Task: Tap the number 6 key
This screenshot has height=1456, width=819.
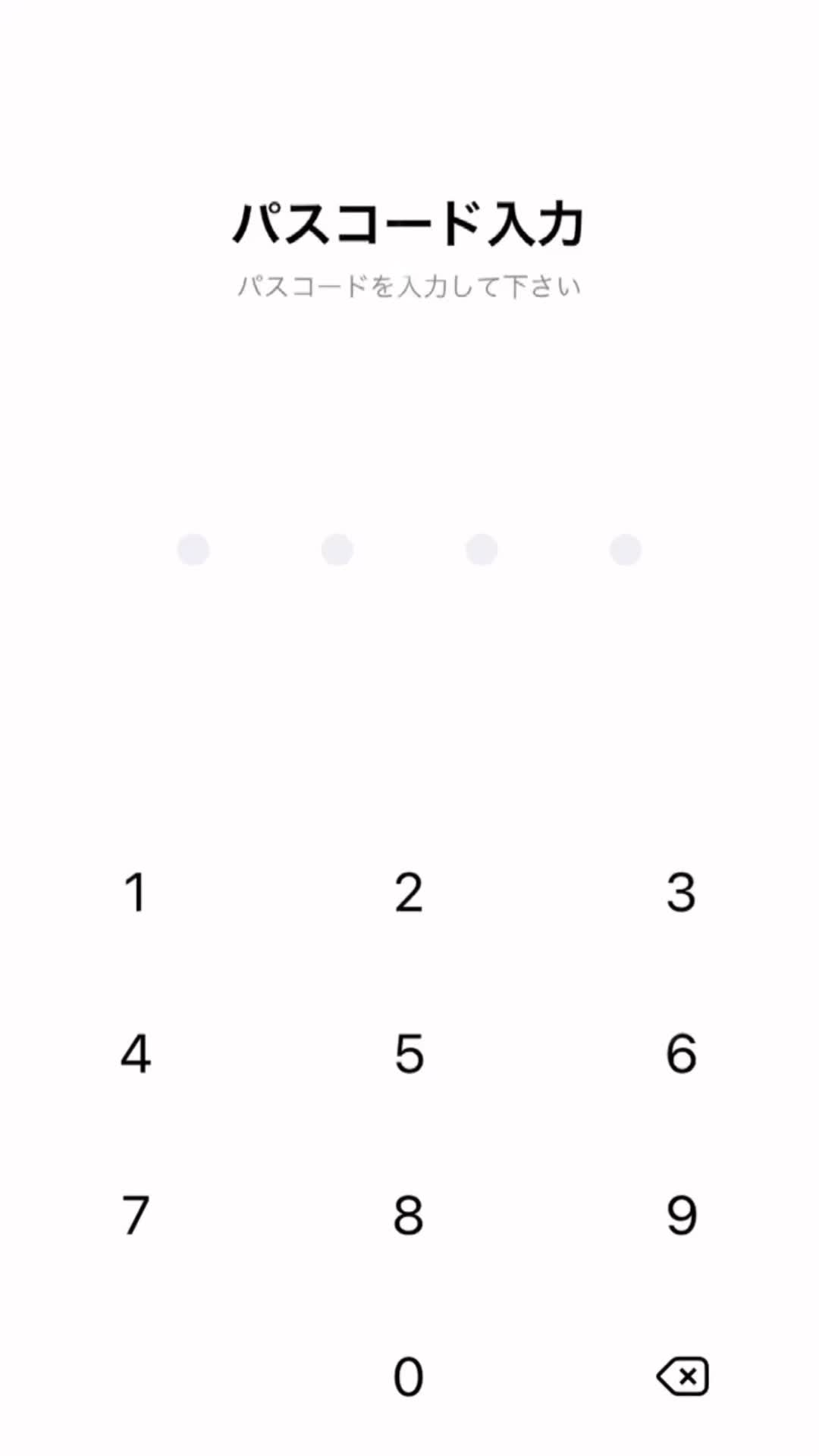Action: 681,1054
